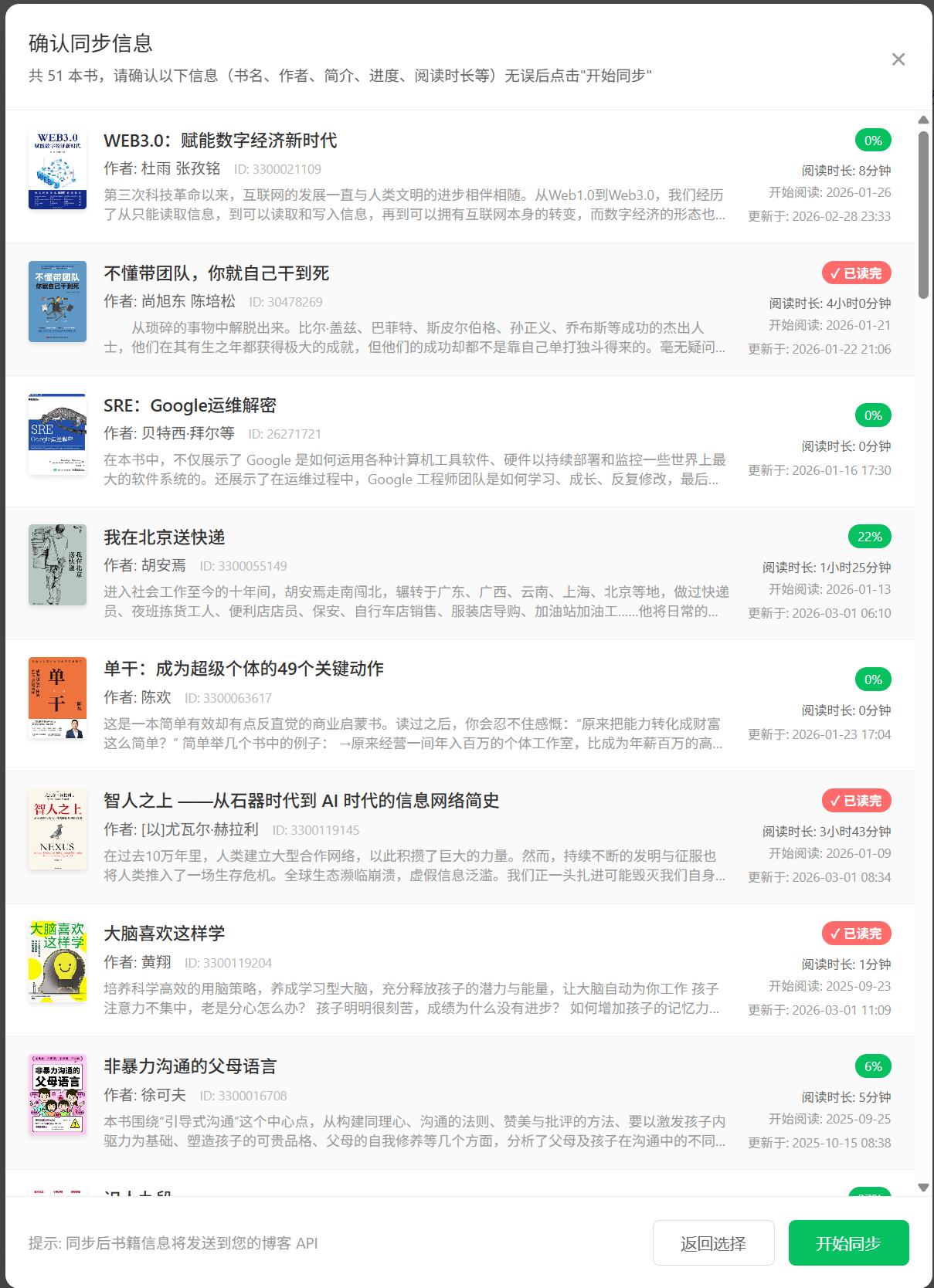Tap the 开始同步 button
The width and height of the screenshot is (934, 1288).
[848, 1243]
